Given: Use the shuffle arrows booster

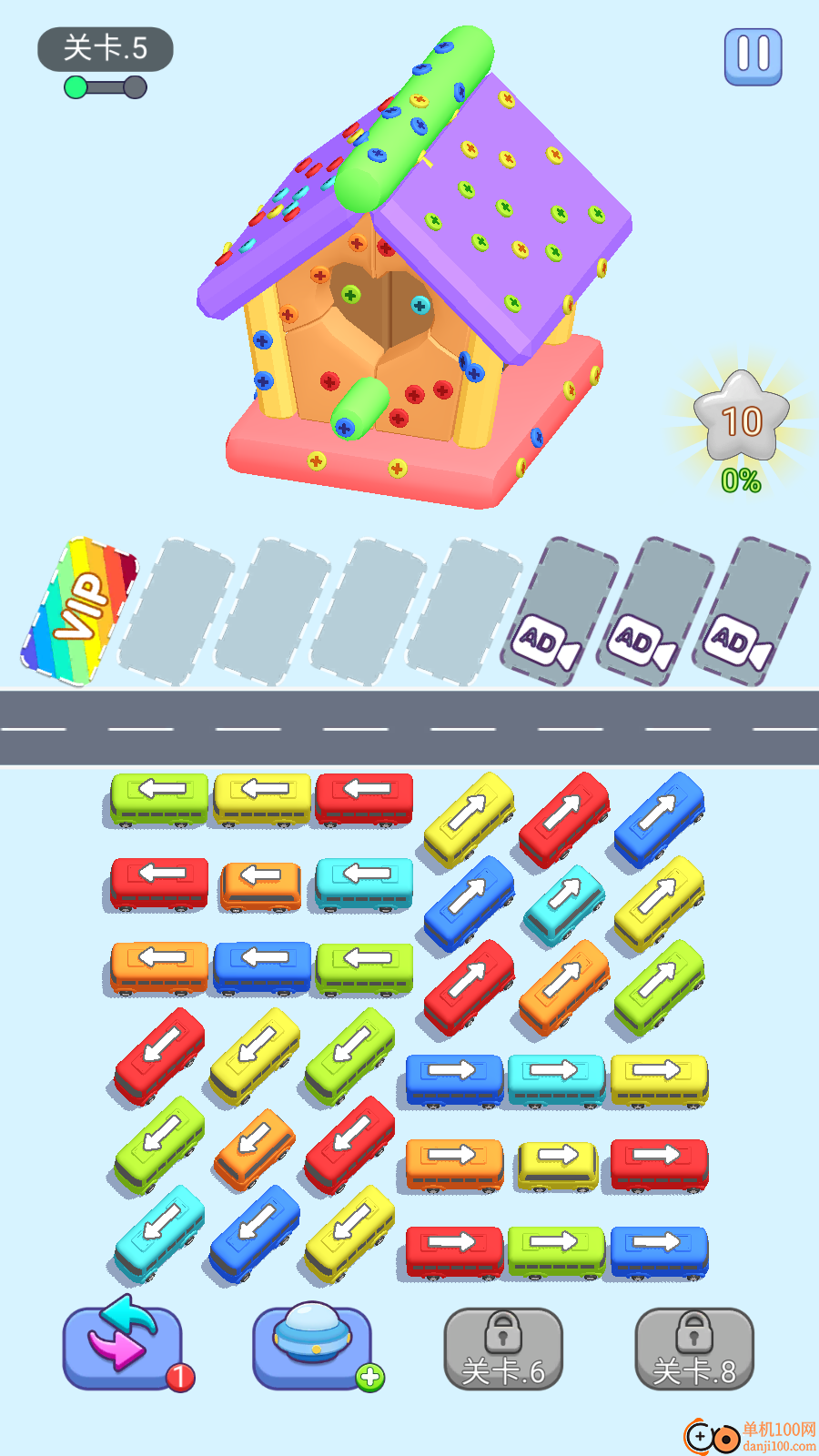Looking at the screenshot, I should (x=122, y=1347).
